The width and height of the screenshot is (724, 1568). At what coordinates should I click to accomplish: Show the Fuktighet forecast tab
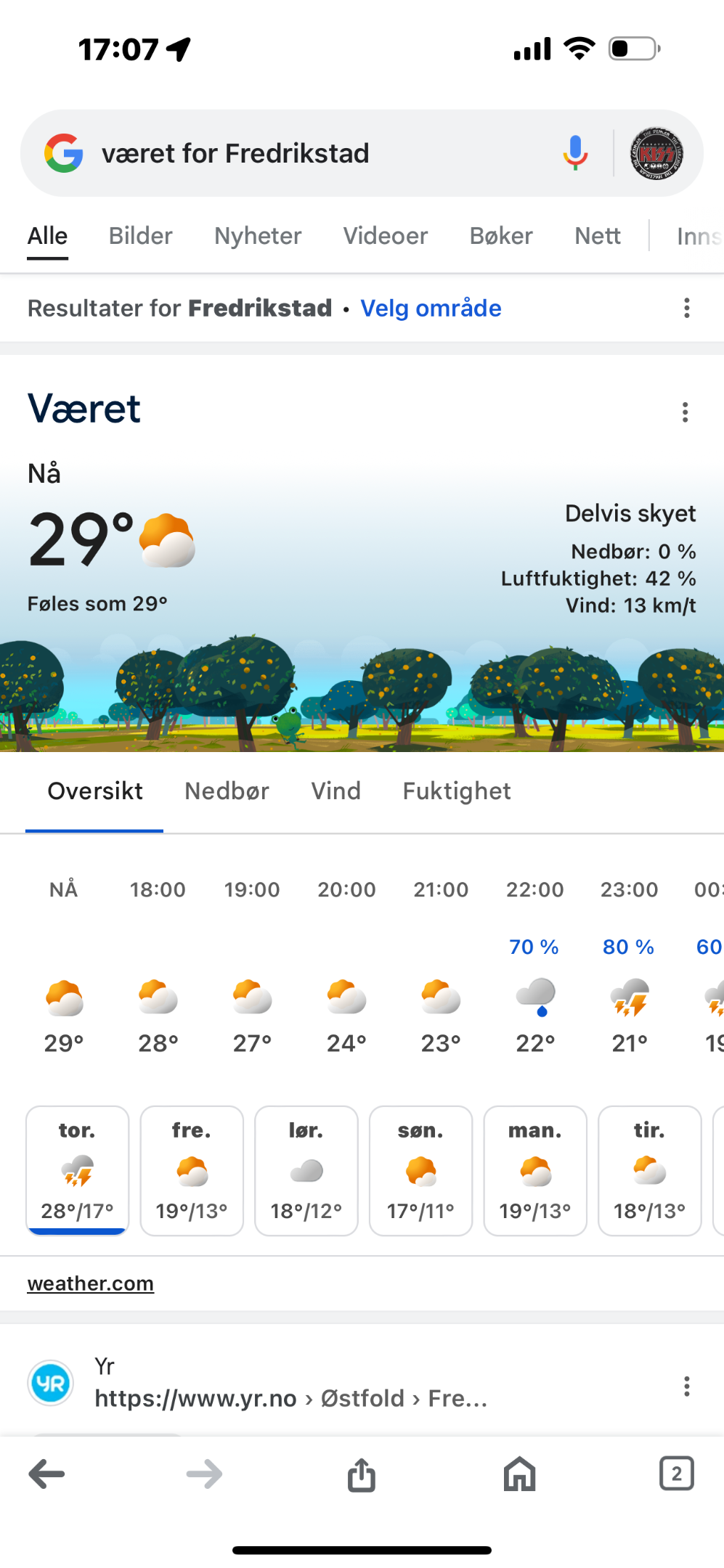coord(457,791)
